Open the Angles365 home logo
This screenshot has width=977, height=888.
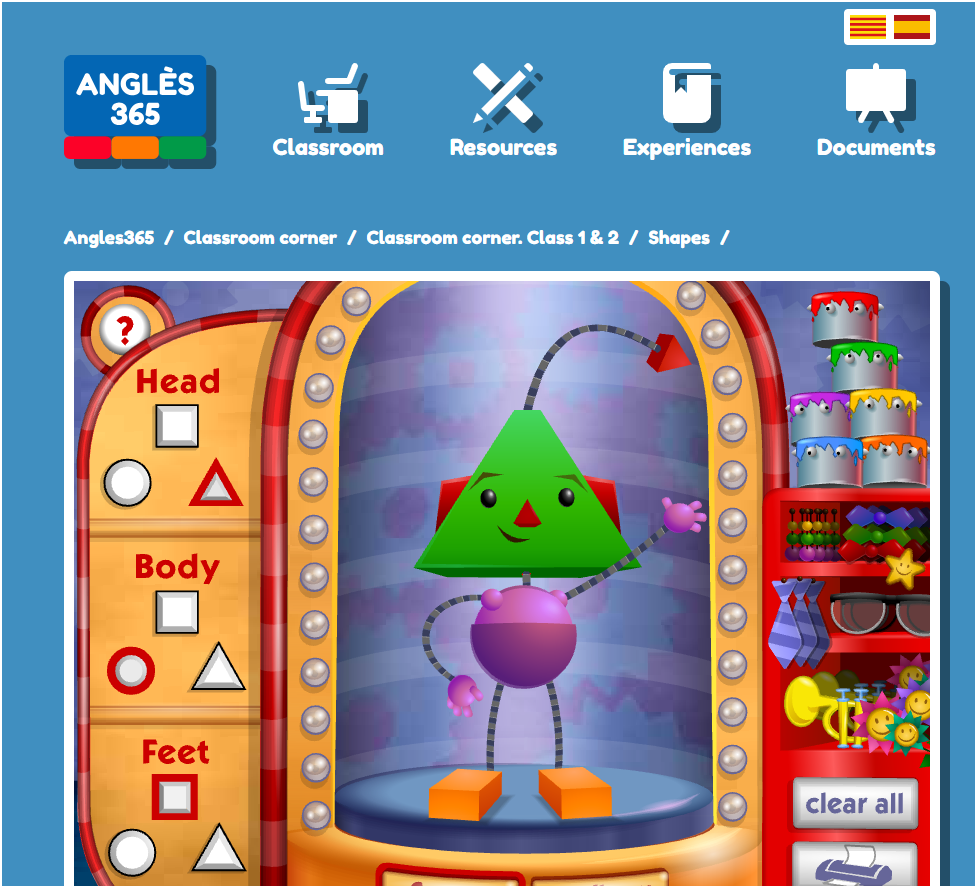point(135,108)
